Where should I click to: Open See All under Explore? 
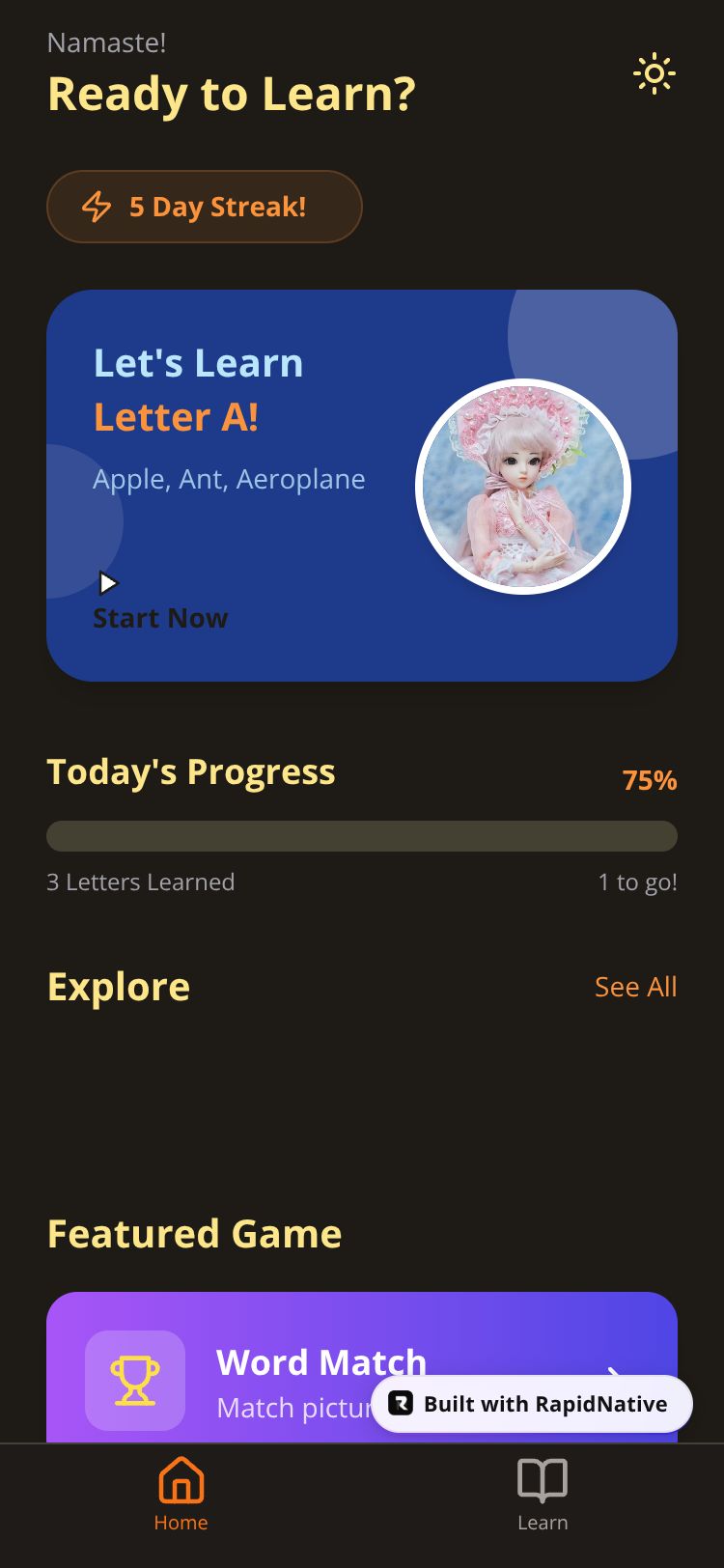click(x=635, y=987)
